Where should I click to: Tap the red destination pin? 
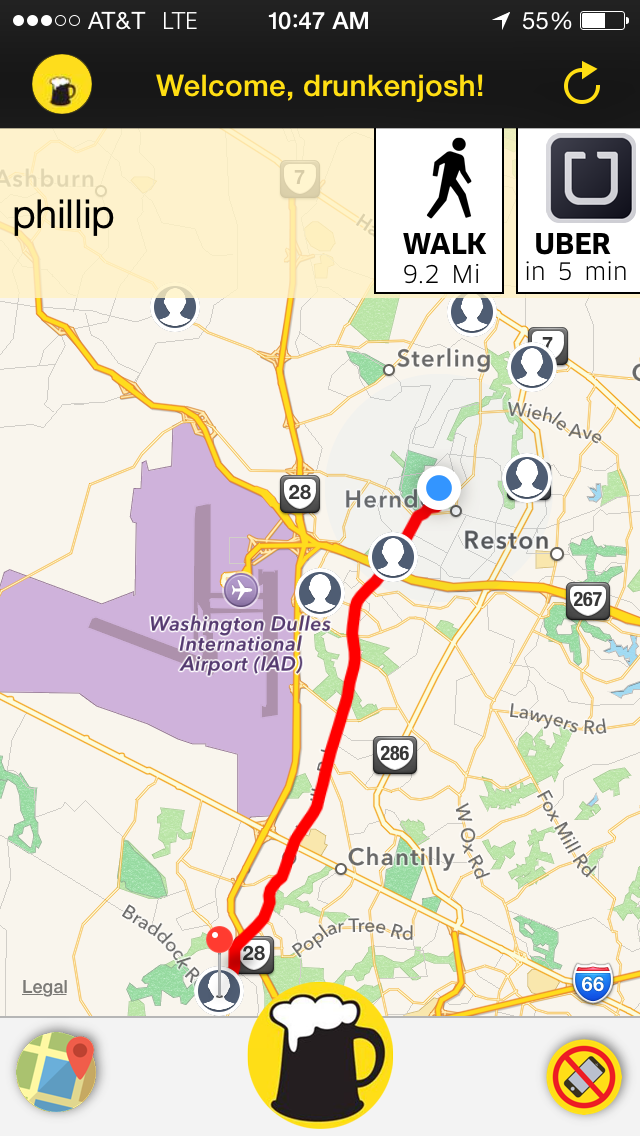tap(219, 940)
